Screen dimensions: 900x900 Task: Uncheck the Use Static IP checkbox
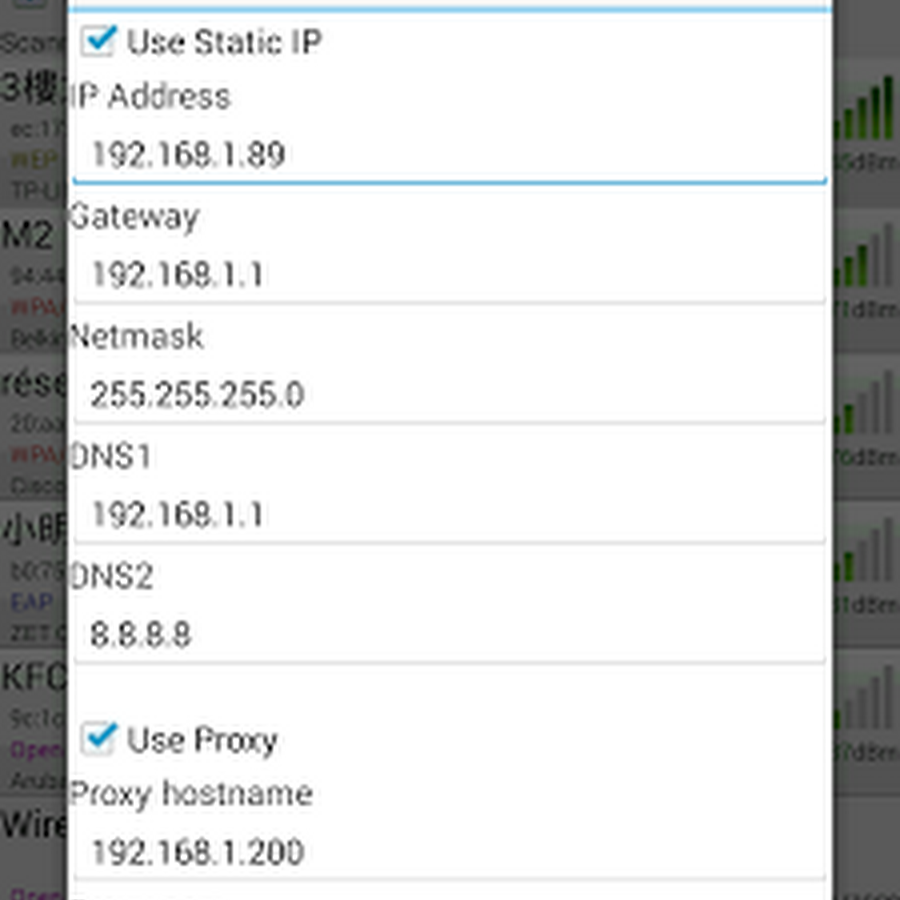(98, 40)
